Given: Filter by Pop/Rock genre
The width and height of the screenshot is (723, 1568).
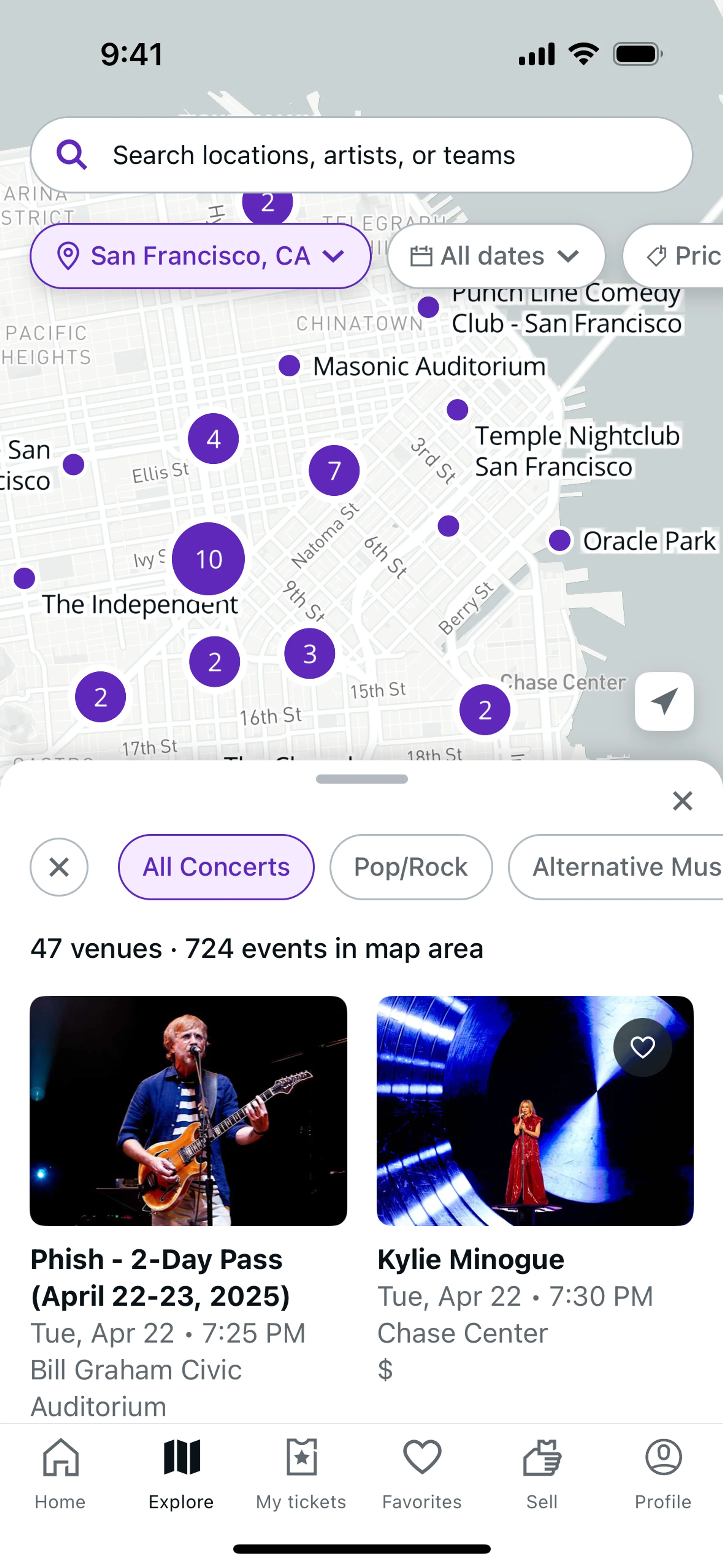Looking at the screenshot, I should pyautogui.click(x=411, y=867).
